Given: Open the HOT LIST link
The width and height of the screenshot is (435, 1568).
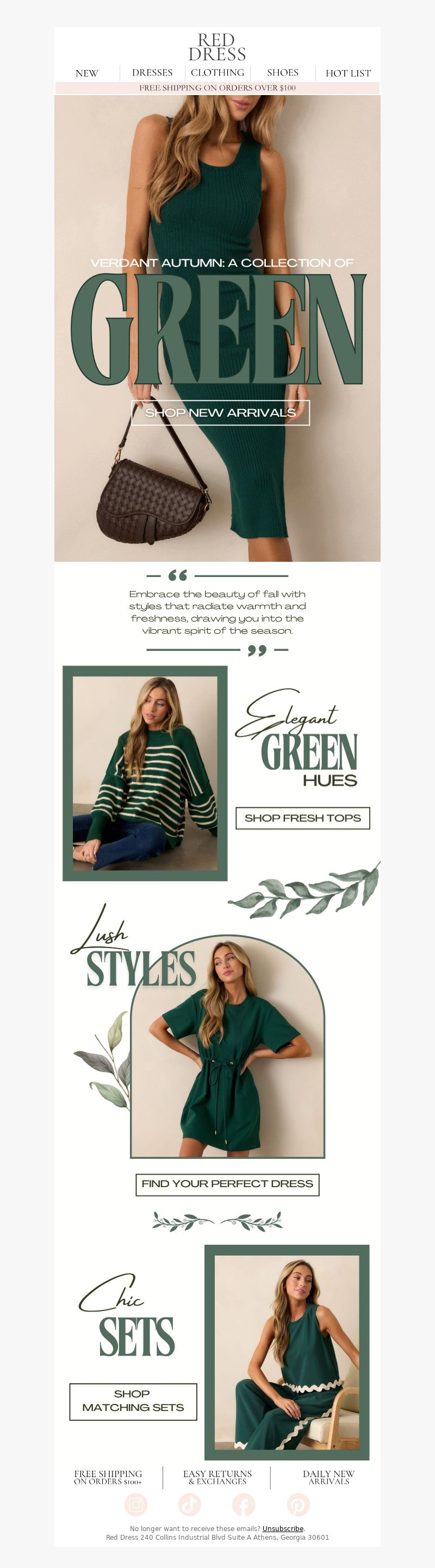Looking at the screenshot, I should [348, 73].
